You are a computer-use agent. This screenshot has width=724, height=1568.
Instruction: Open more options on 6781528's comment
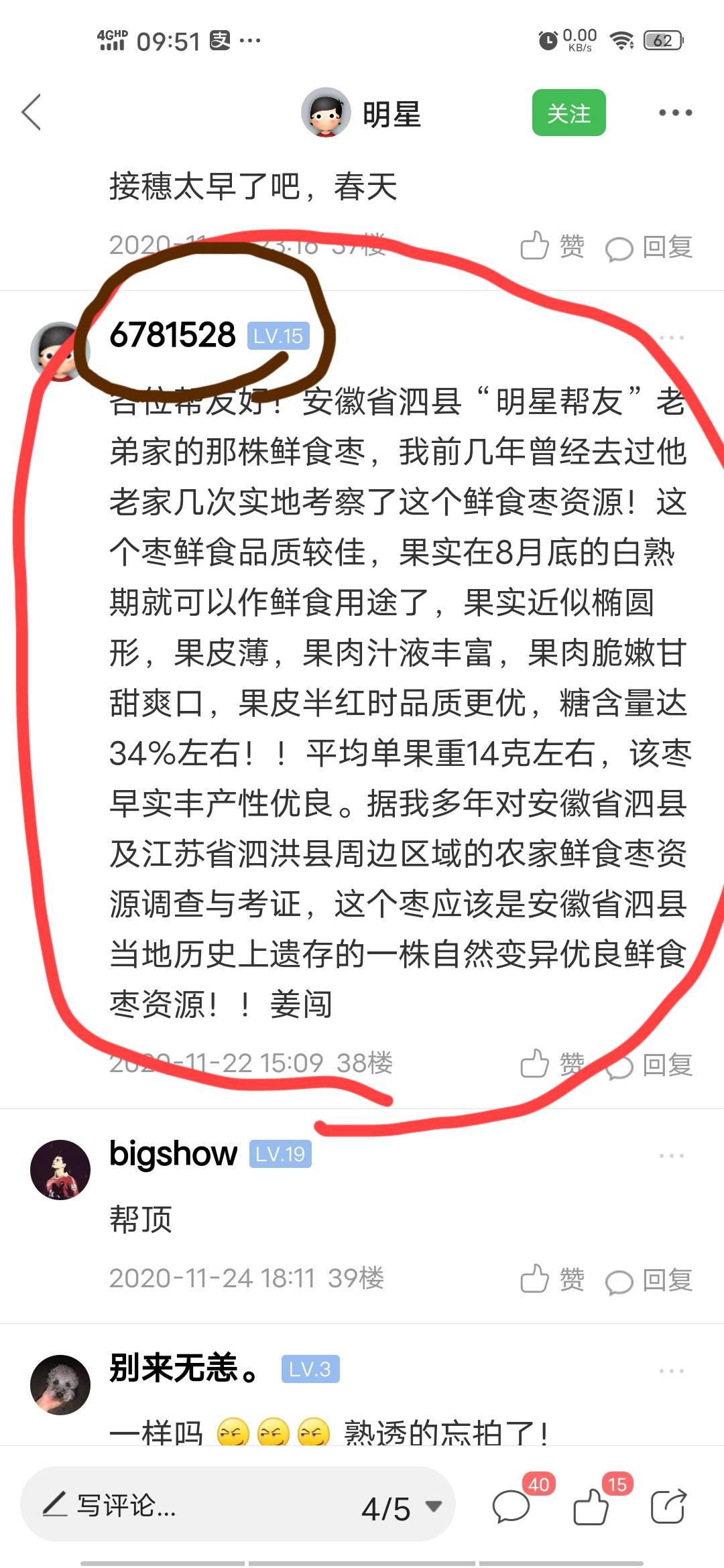point(672,337)
